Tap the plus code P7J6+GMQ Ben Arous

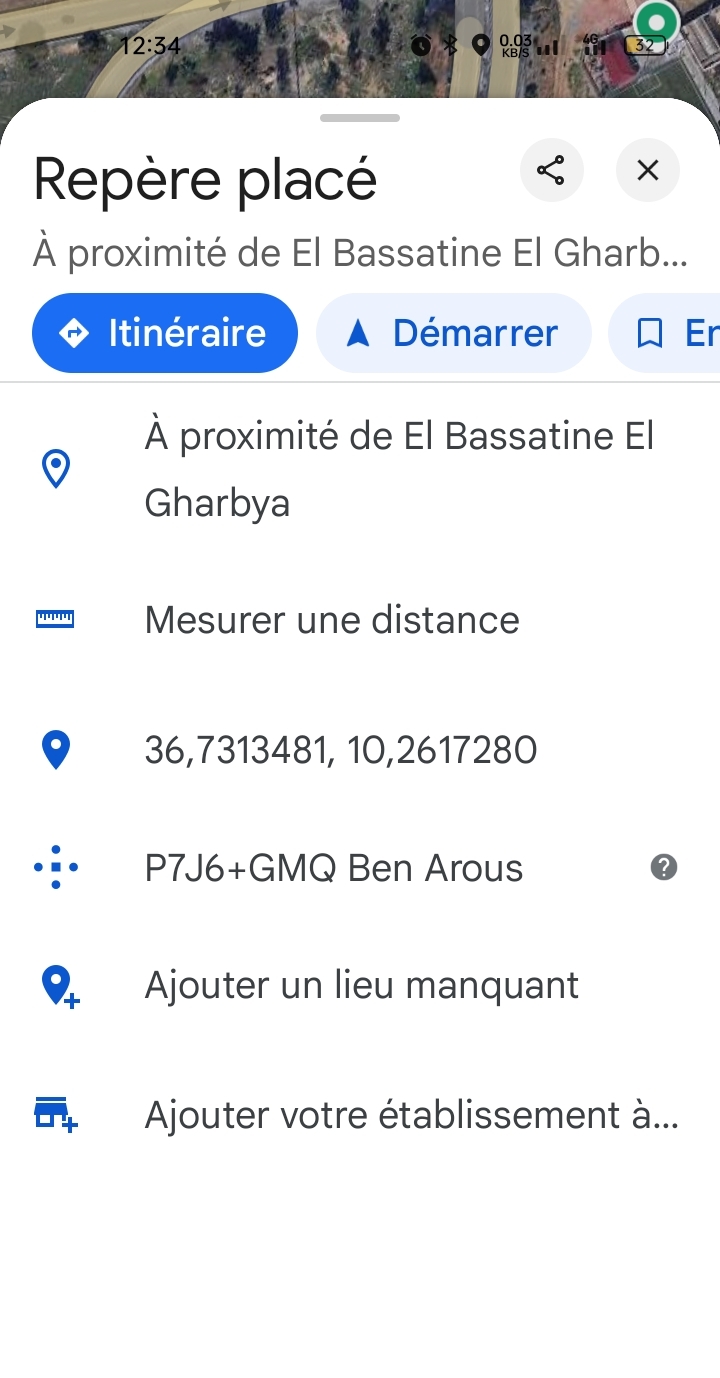(333, 868)
